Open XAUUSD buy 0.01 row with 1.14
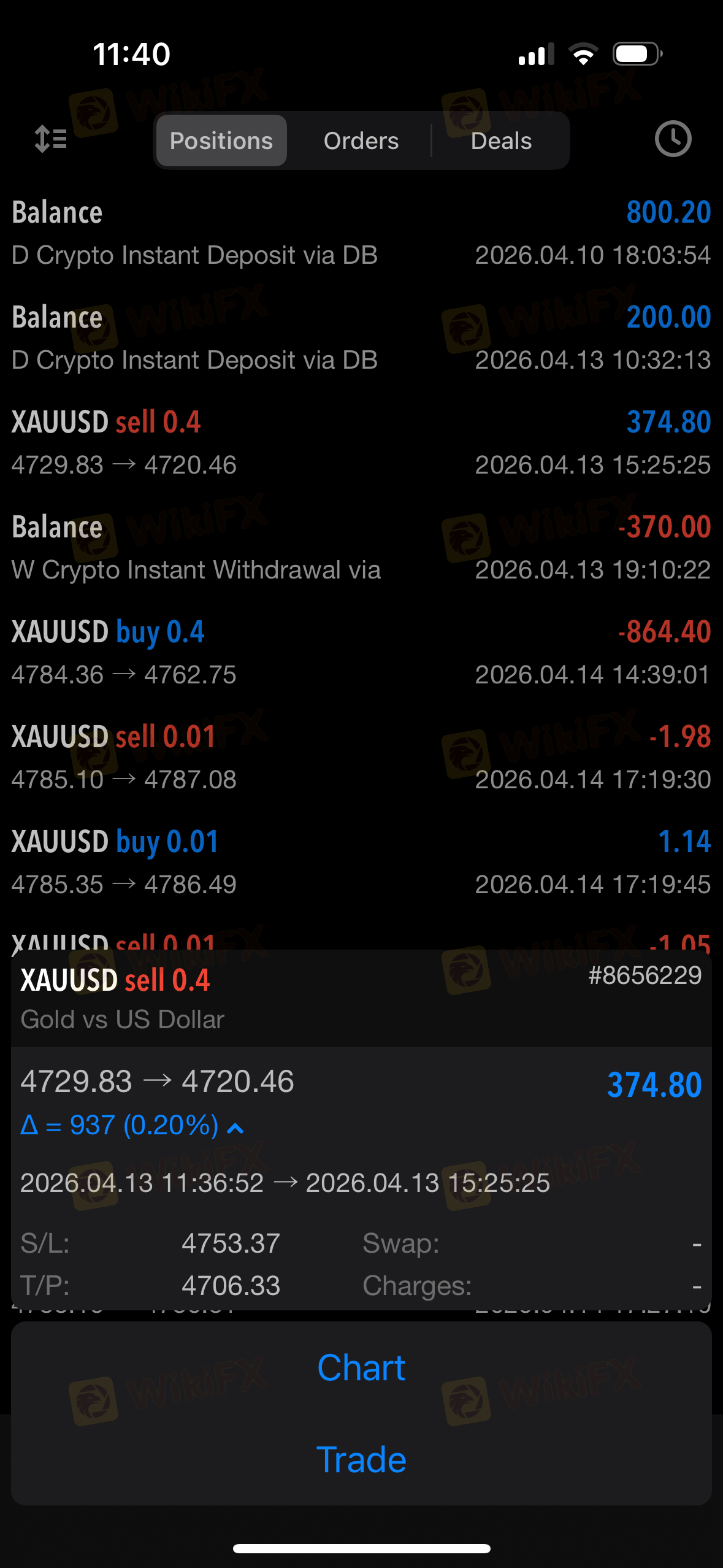 (x=361, y=863)
